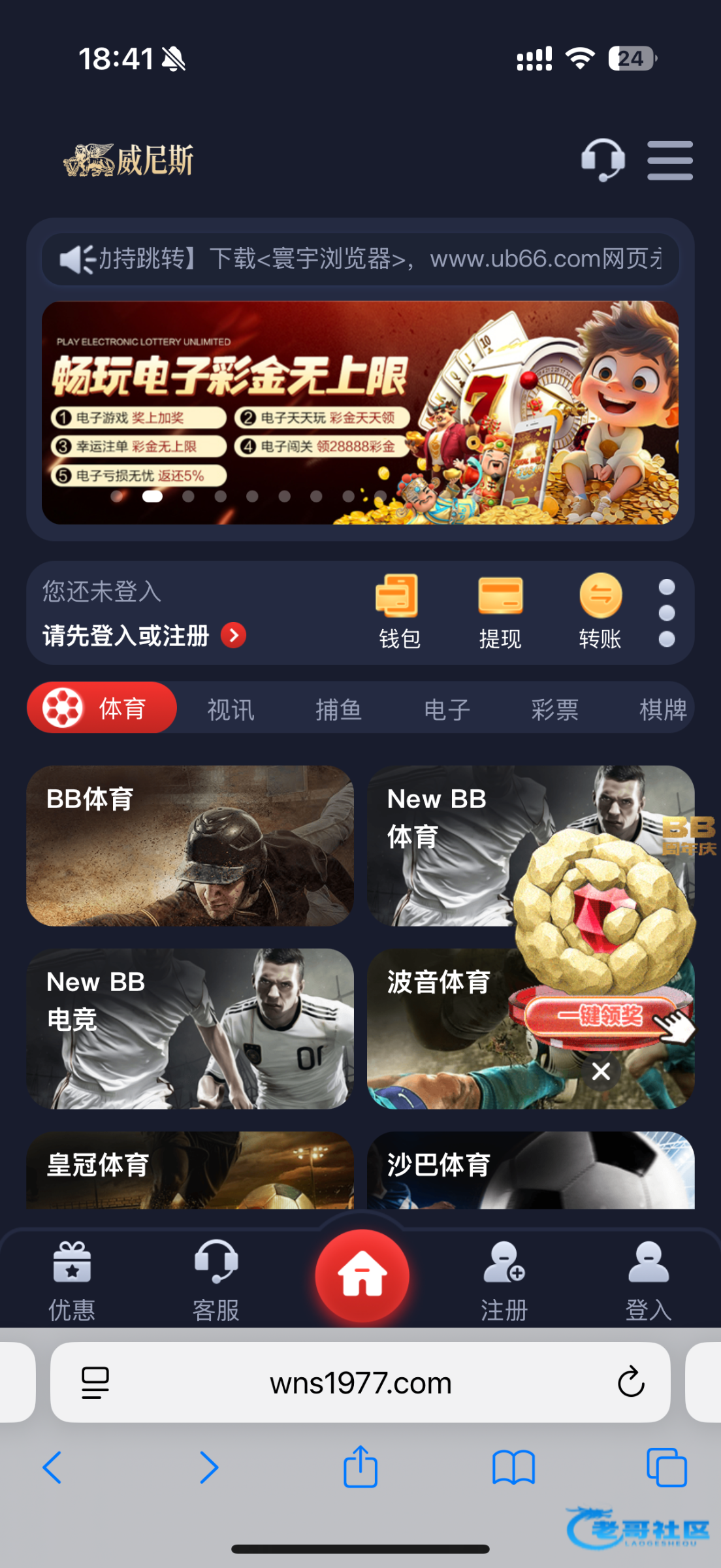Go to the 注册 register tab
The height and width of the screenshot is (1568, 721).
(504, 1279)
